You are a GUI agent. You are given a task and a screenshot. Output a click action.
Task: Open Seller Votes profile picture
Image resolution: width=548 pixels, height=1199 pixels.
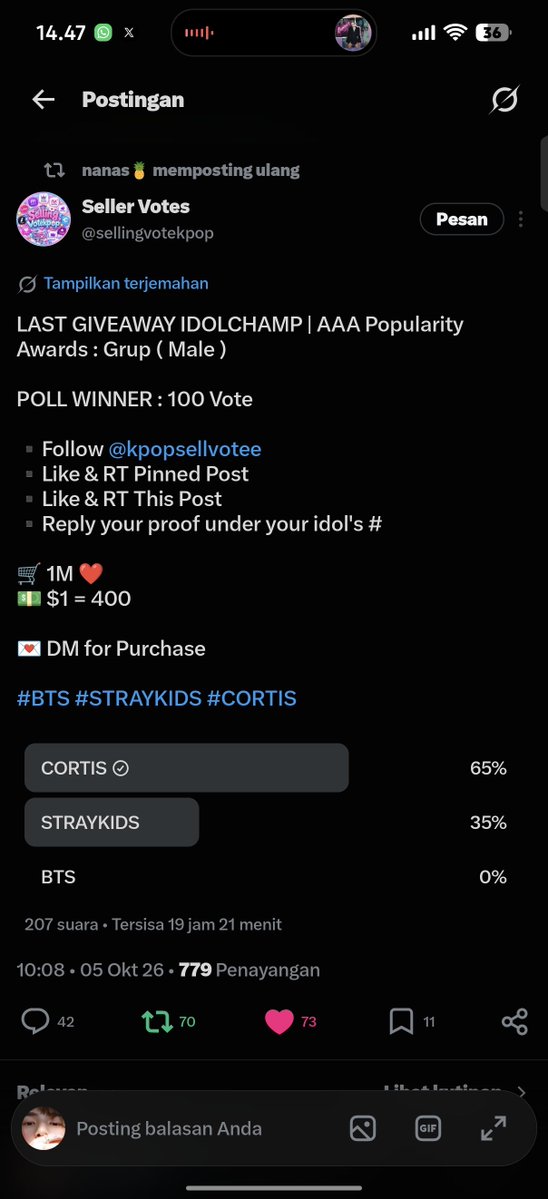44,219
